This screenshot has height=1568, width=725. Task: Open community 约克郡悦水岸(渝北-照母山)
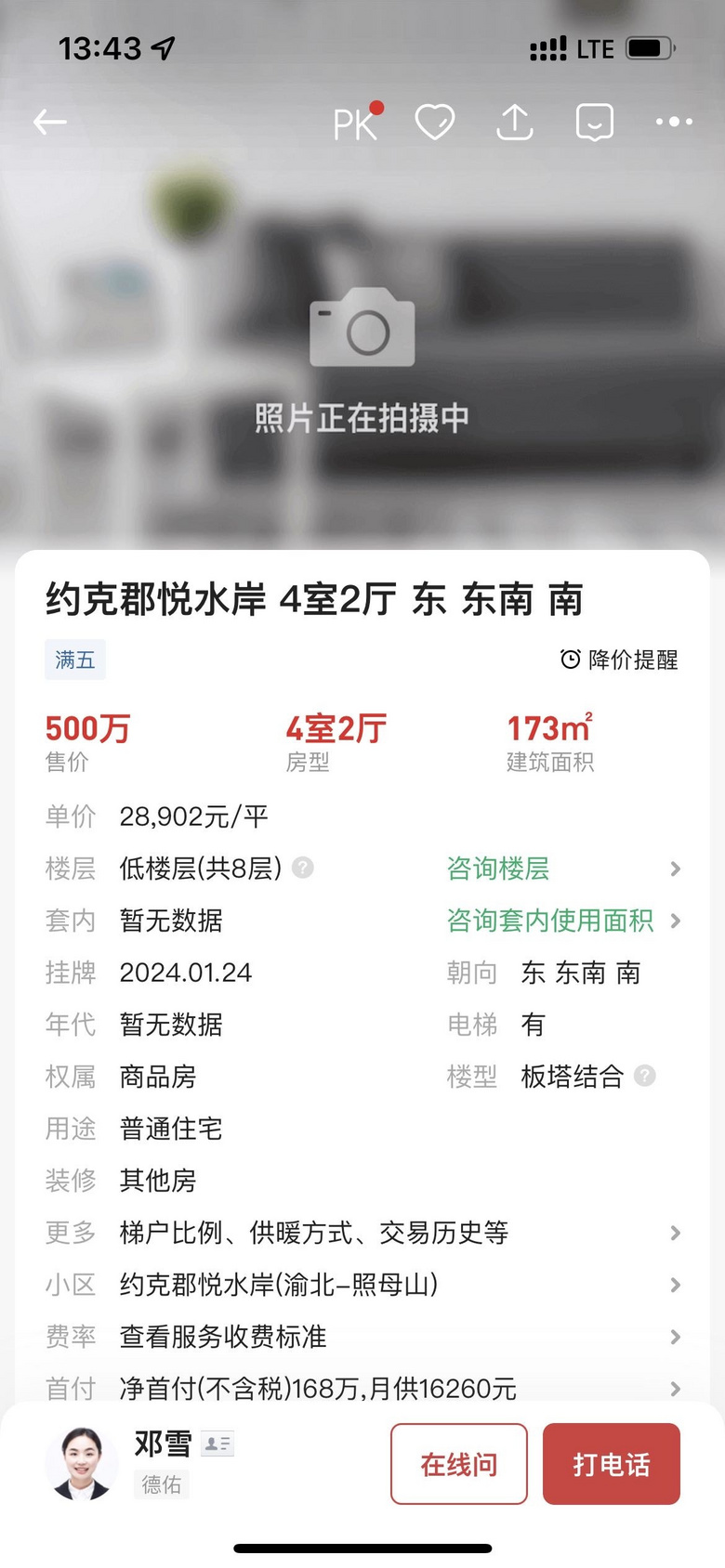tap(362, 1285)
